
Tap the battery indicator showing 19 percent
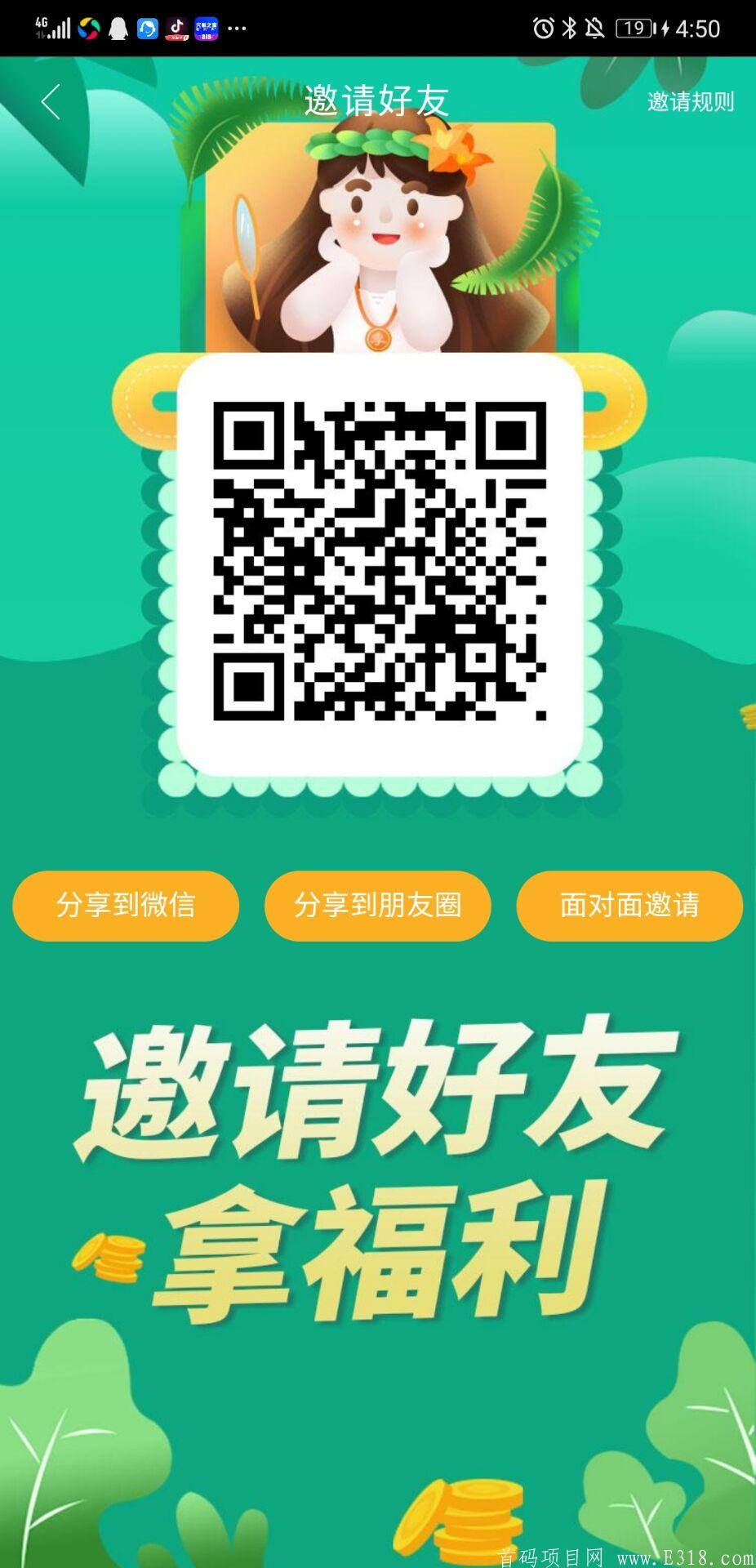click(x=632, y=27)
